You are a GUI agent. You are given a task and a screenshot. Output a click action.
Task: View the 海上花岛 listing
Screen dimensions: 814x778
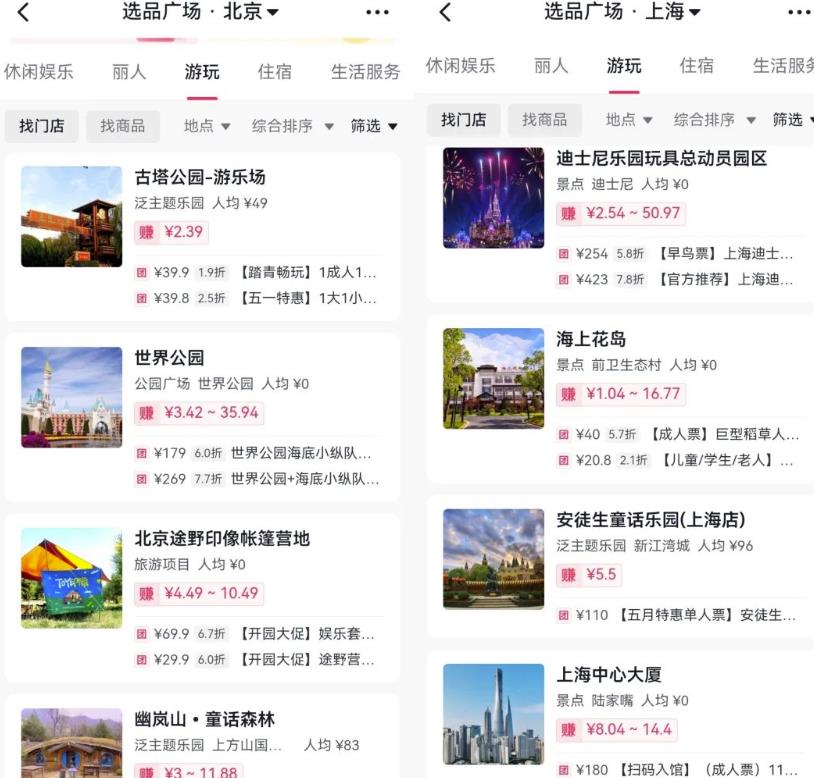(x=591, y=339)
